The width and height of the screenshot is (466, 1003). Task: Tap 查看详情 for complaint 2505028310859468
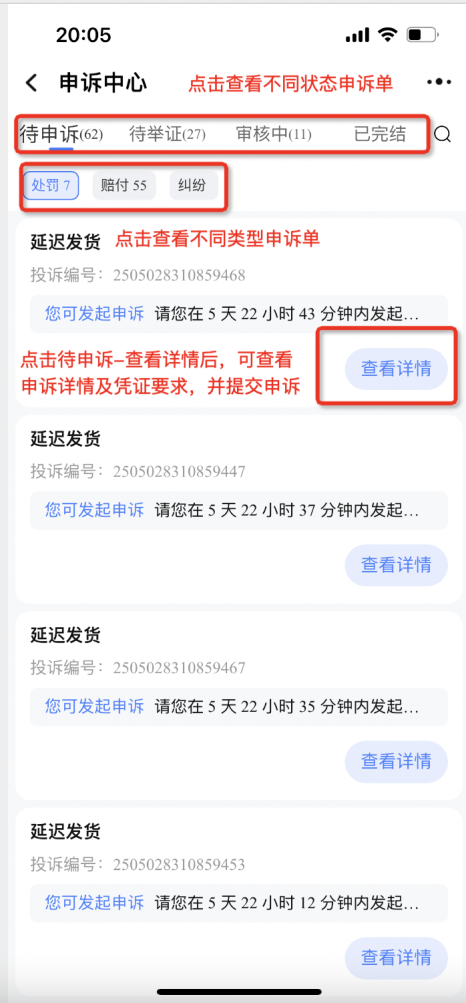tap(396, 369)
